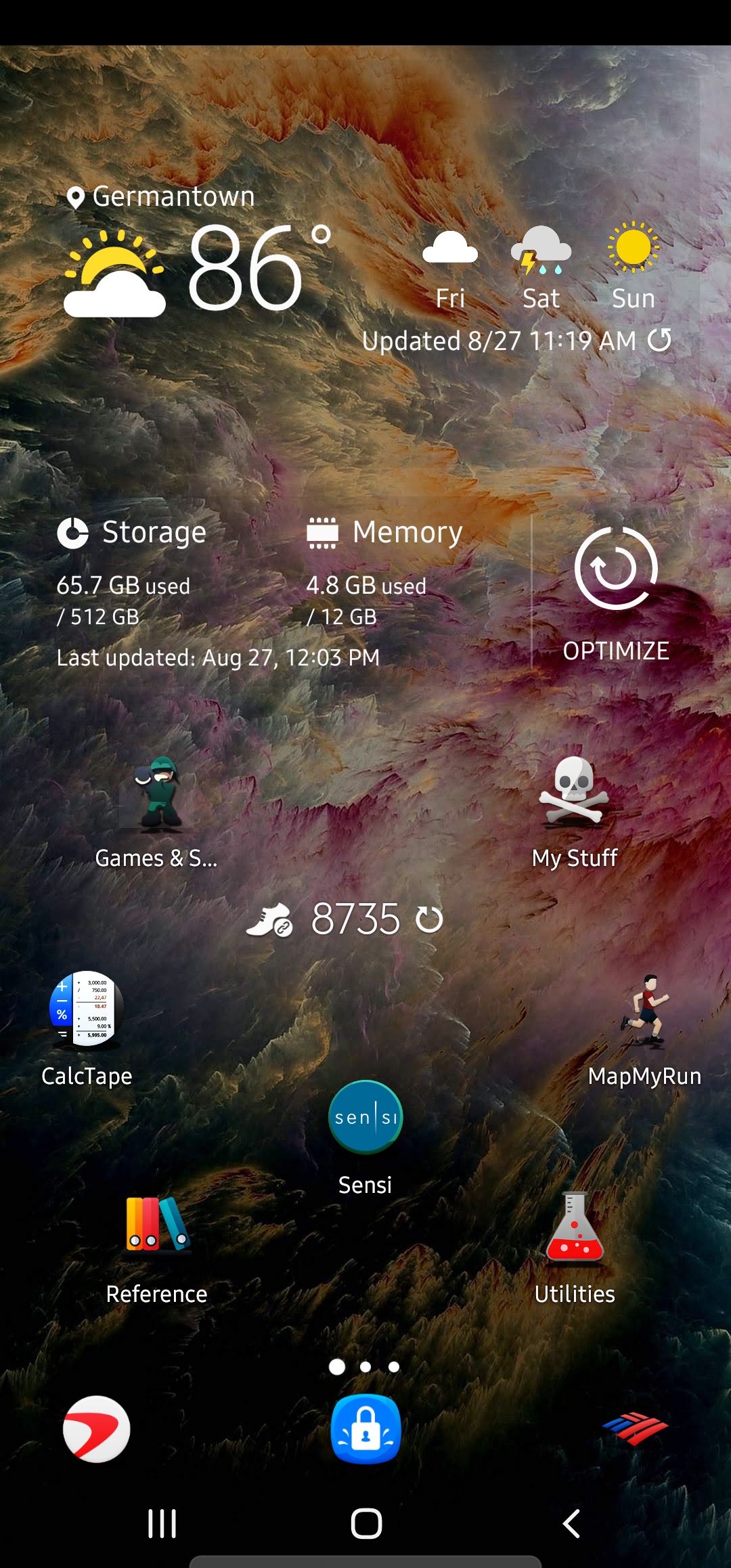Open weather details for Germantown
The width and height of the screenshot is (731, 1568).
[173, 197]
